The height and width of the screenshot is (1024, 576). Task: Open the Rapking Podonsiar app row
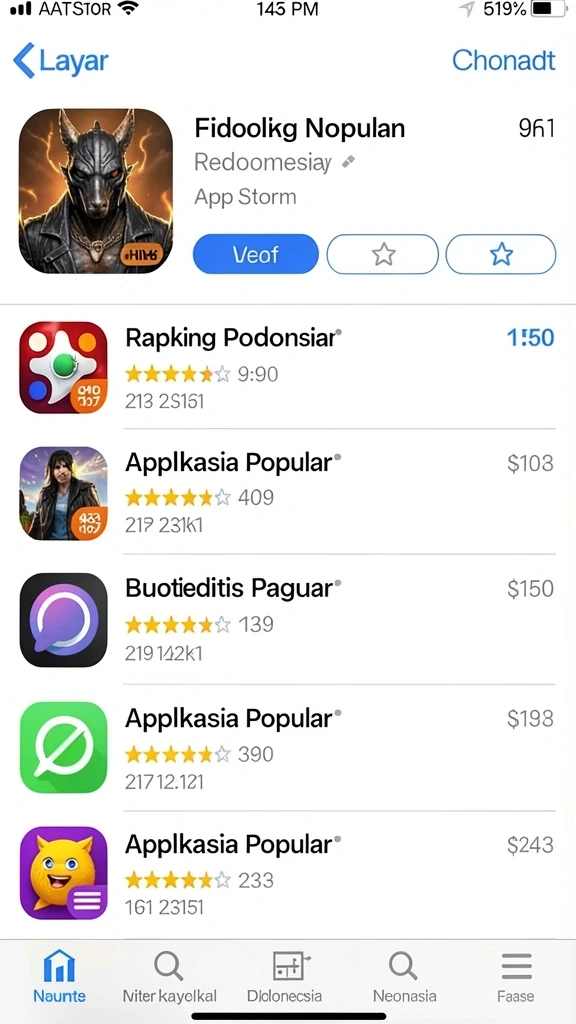[x=287, y=367]
